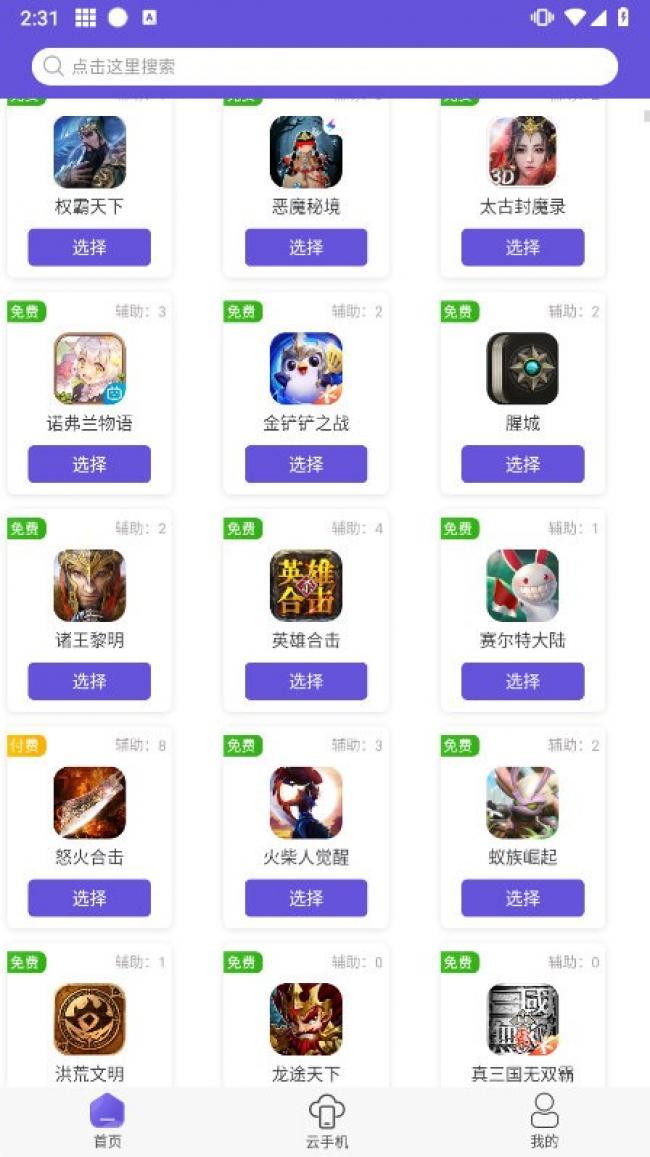Select the 权霸天下 game
650x1157 pixels.
pyautogui.click(x=89, y=247)
